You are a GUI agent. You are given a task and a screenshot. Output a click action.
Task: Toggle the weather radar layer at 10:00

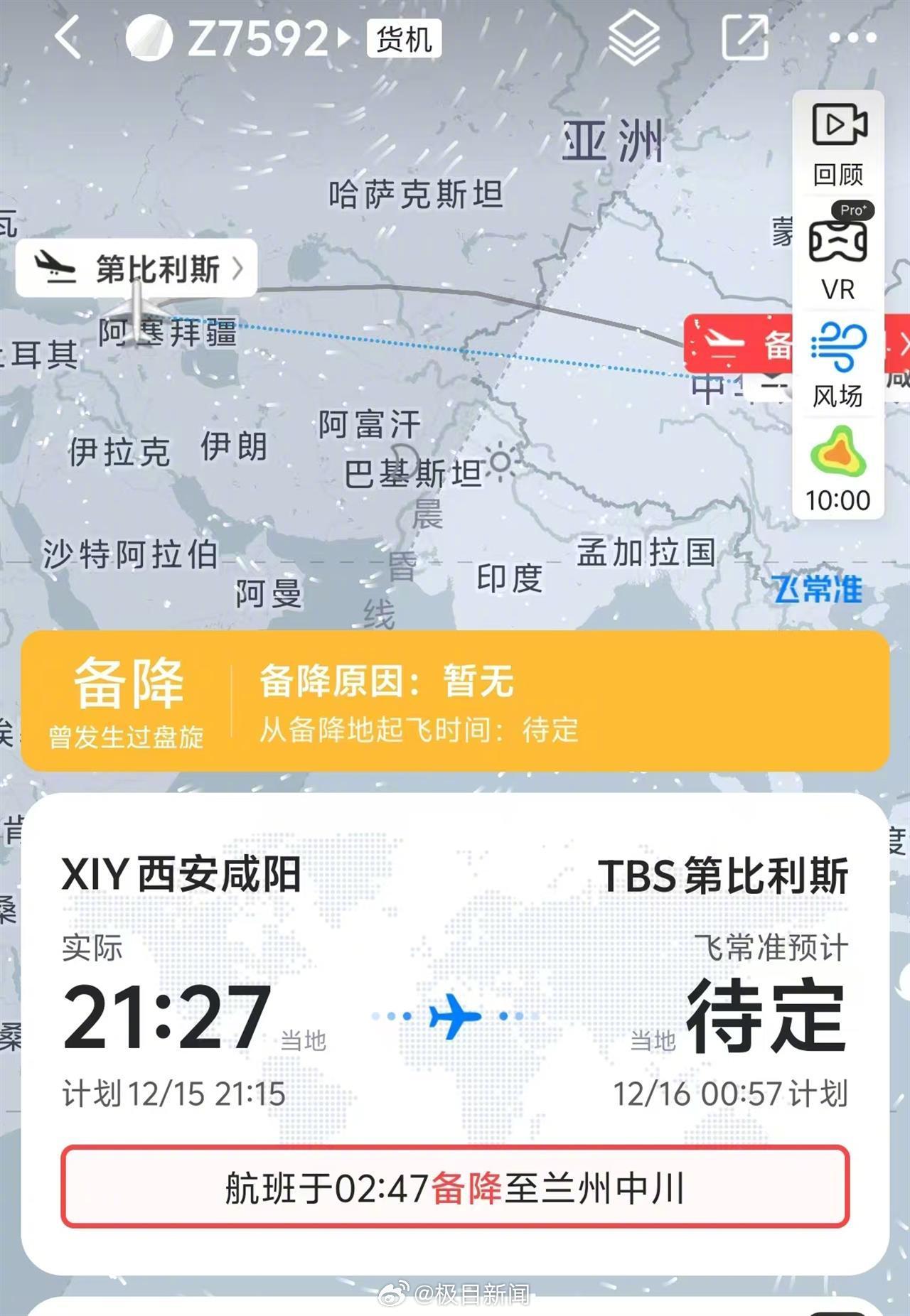point(838,469)
